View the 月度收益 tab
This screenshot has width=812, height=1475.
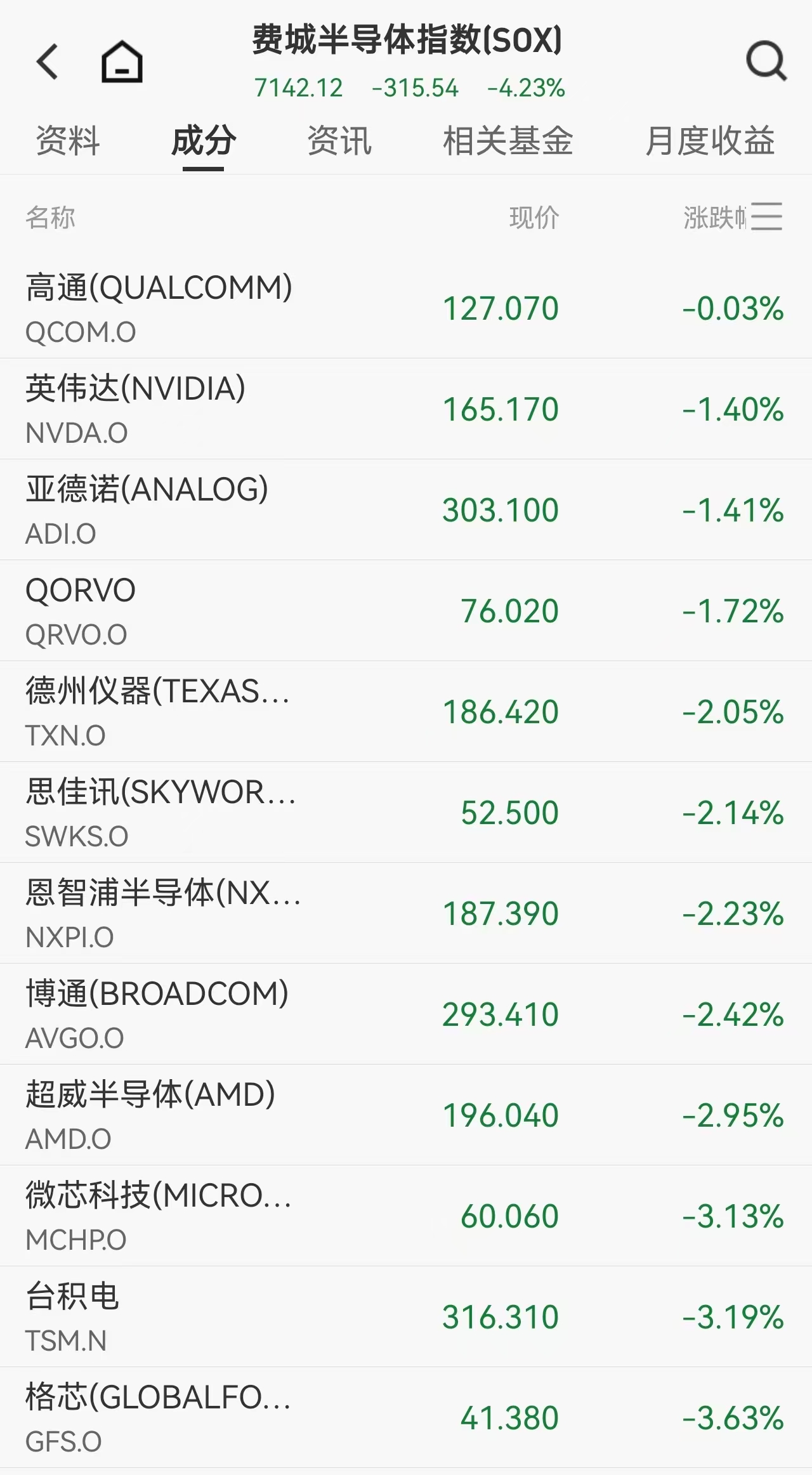[x=710, y=141]
